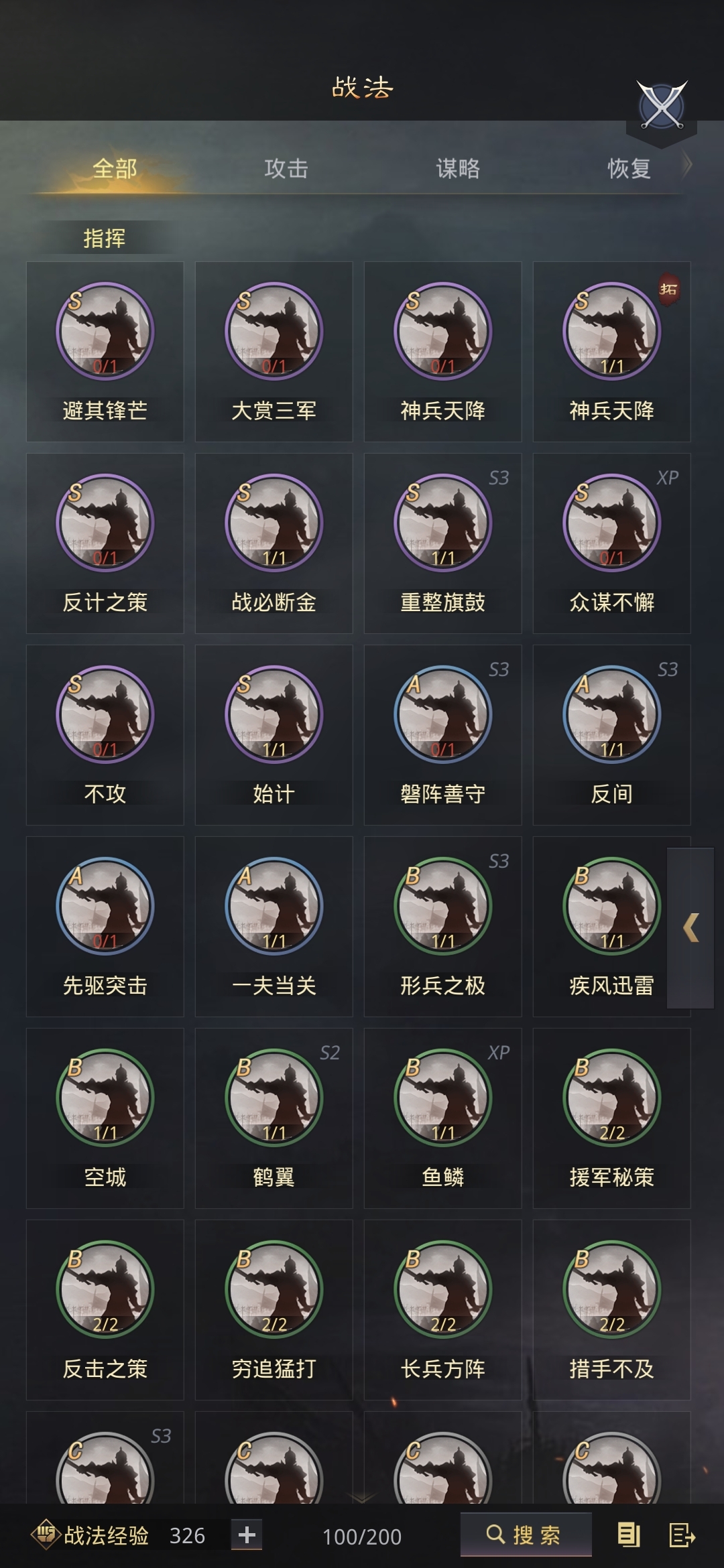Add 战法经验 with the plus button

click(x=247, y=1534)
